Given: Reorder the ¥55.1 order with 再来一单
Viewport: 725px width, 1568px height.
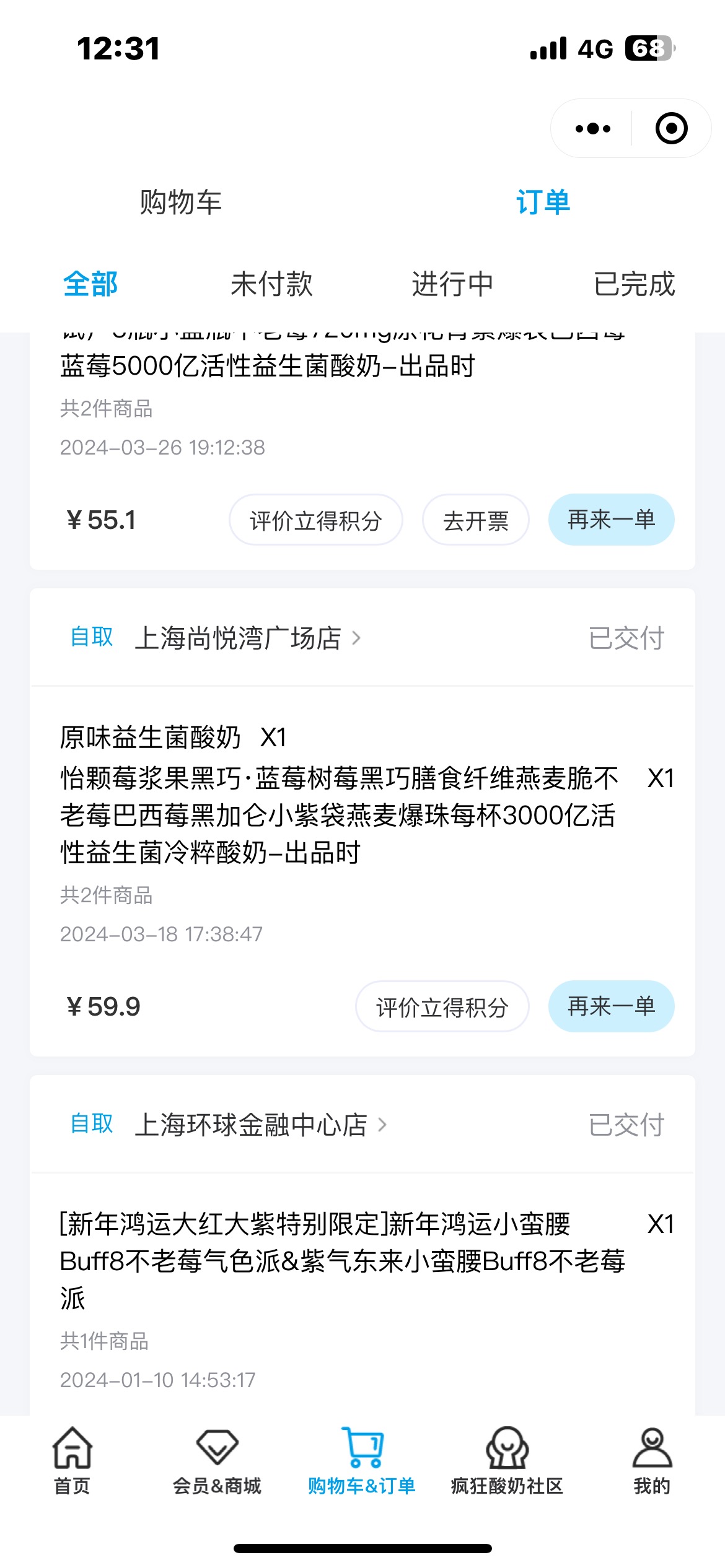Looking at the screenshot, I should 612,520.
